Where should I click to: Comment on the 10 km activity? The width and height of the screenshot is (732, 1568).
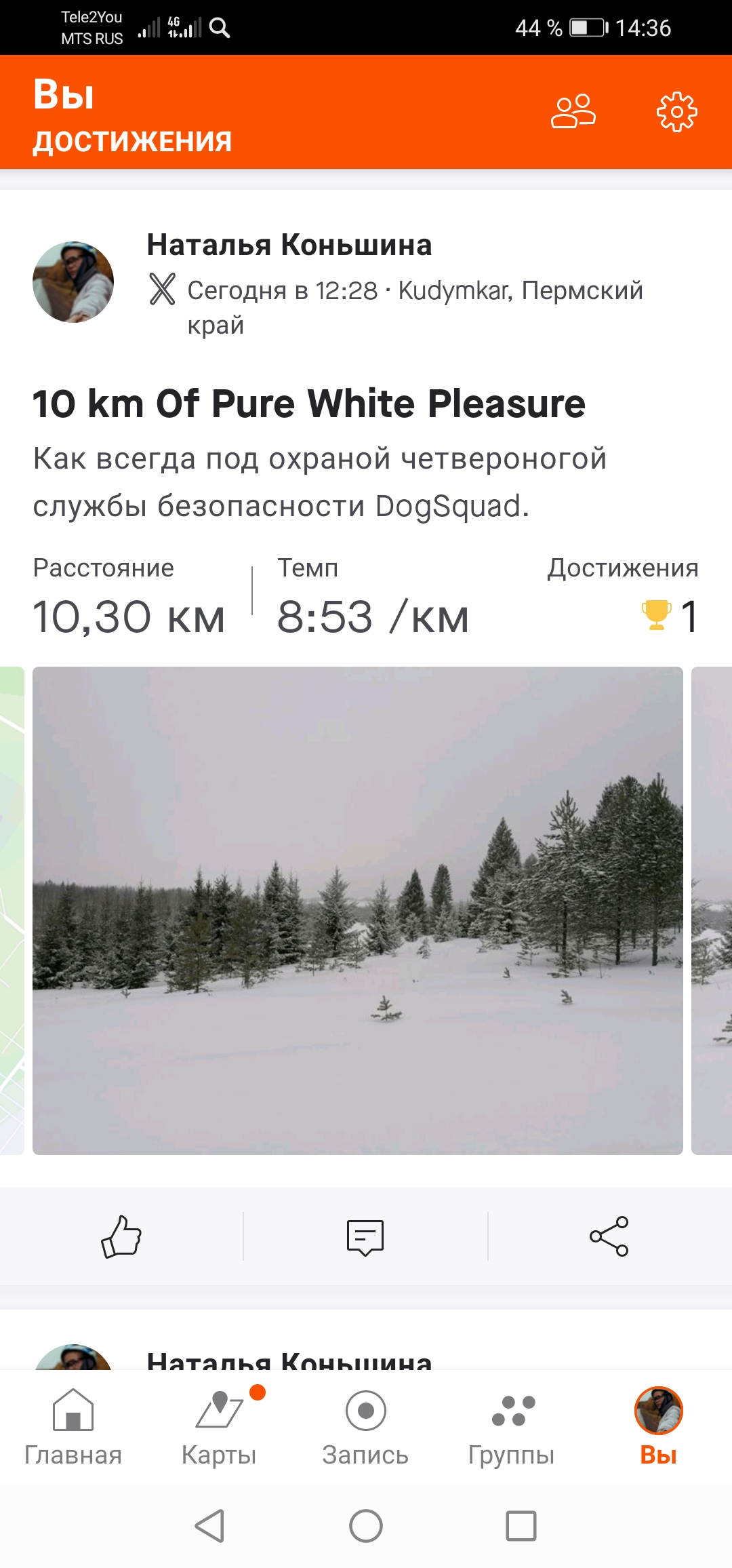click(x=365, y=1236)
